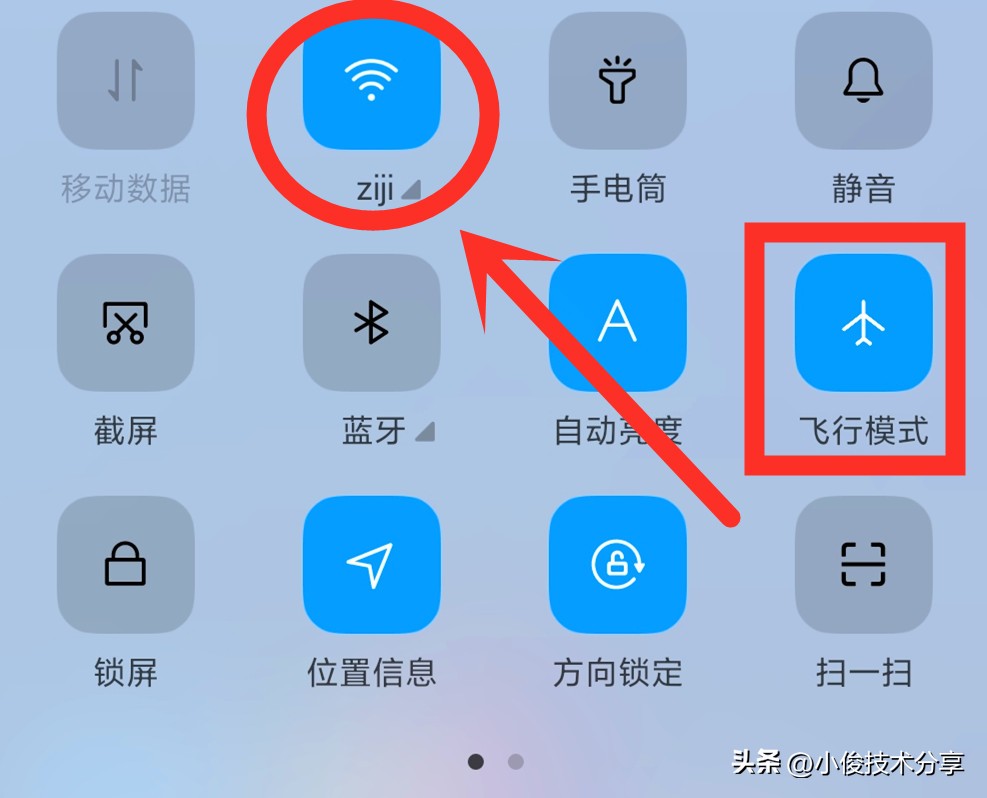The width and height of the screenshot is (987, 798).
Task: Turn off the ziji Wi-Fi tile
Action: tap(371, 82)
